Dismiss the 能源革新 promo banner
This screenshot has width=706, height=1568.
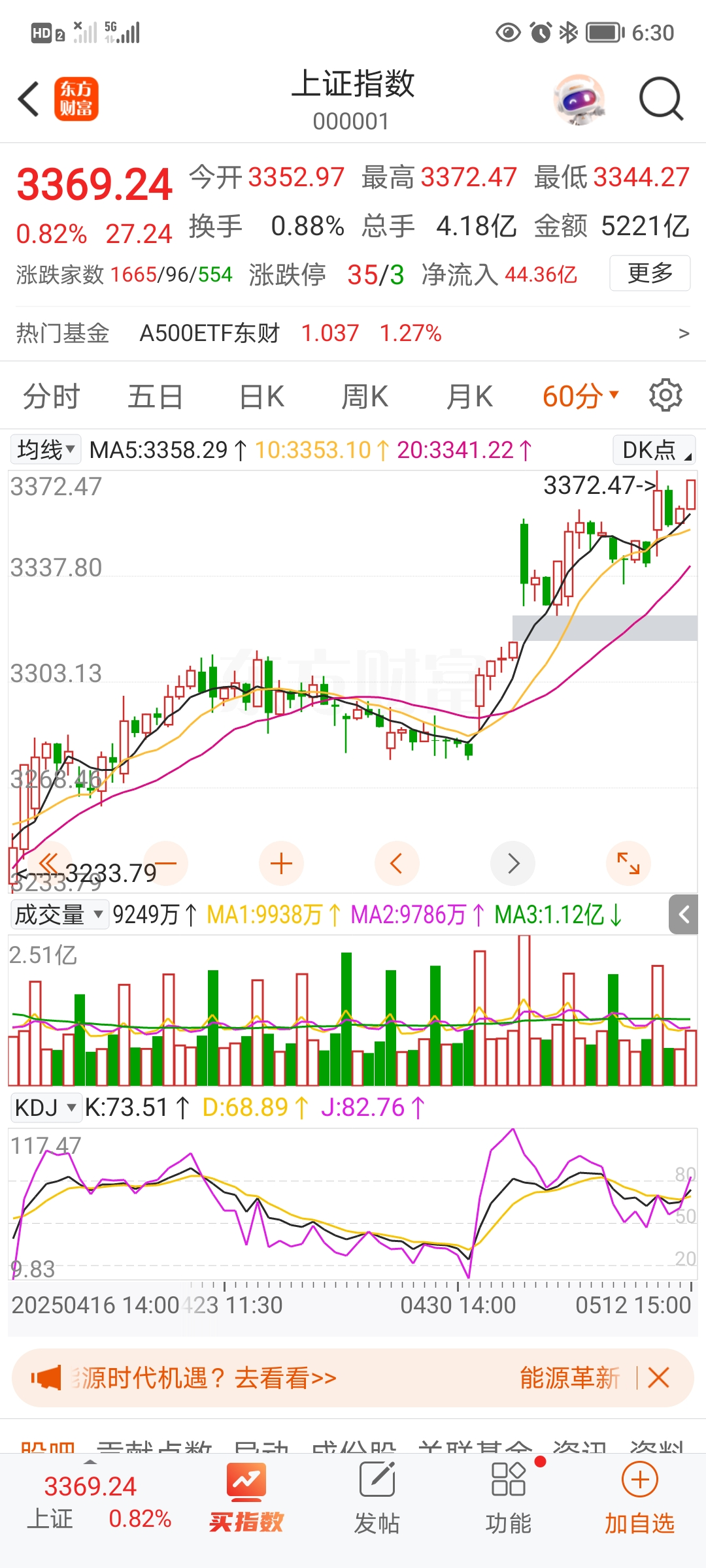(658, 1378)
